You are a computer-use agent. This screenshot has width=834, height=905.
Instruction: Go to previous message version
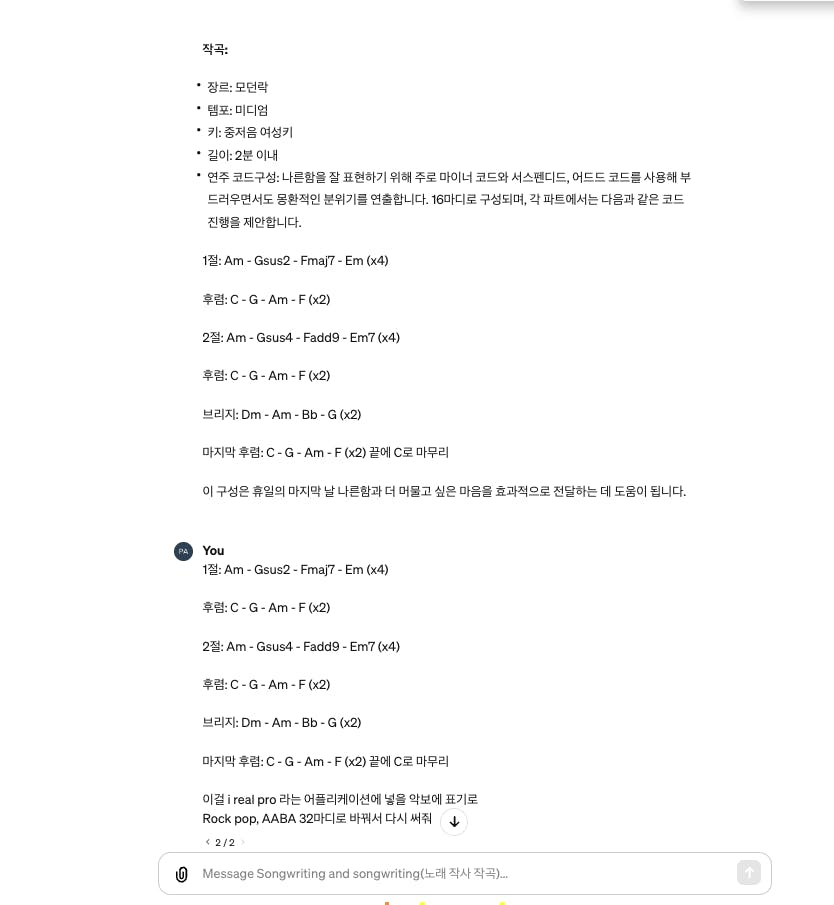(x=207, y=843)
